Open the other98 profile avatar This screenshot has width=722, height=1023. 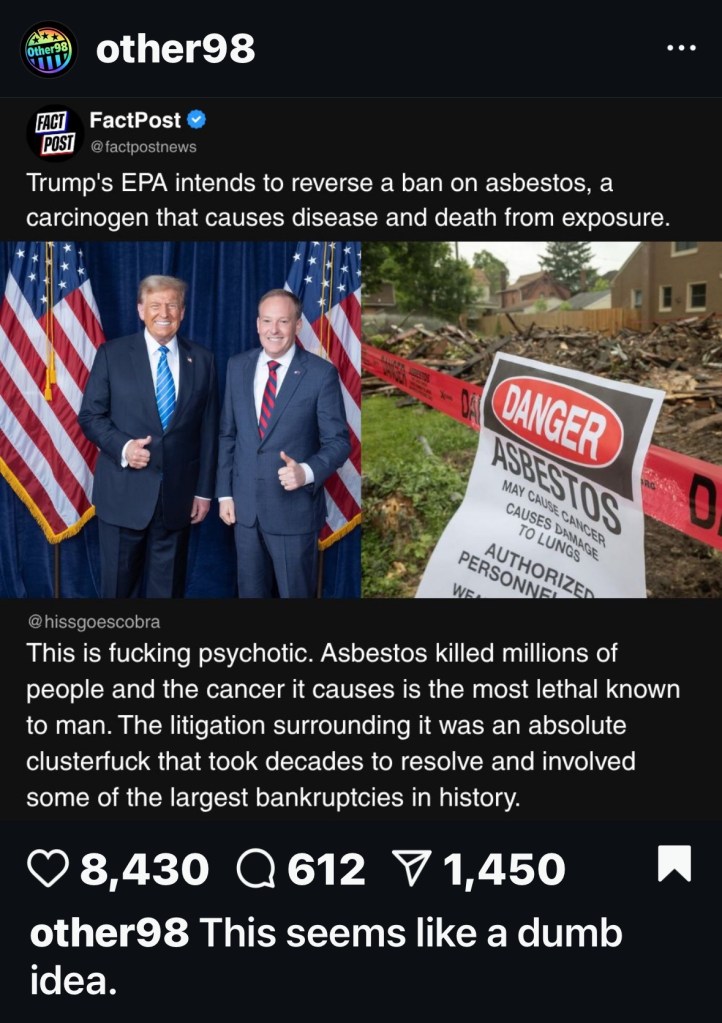click(49, 49)
